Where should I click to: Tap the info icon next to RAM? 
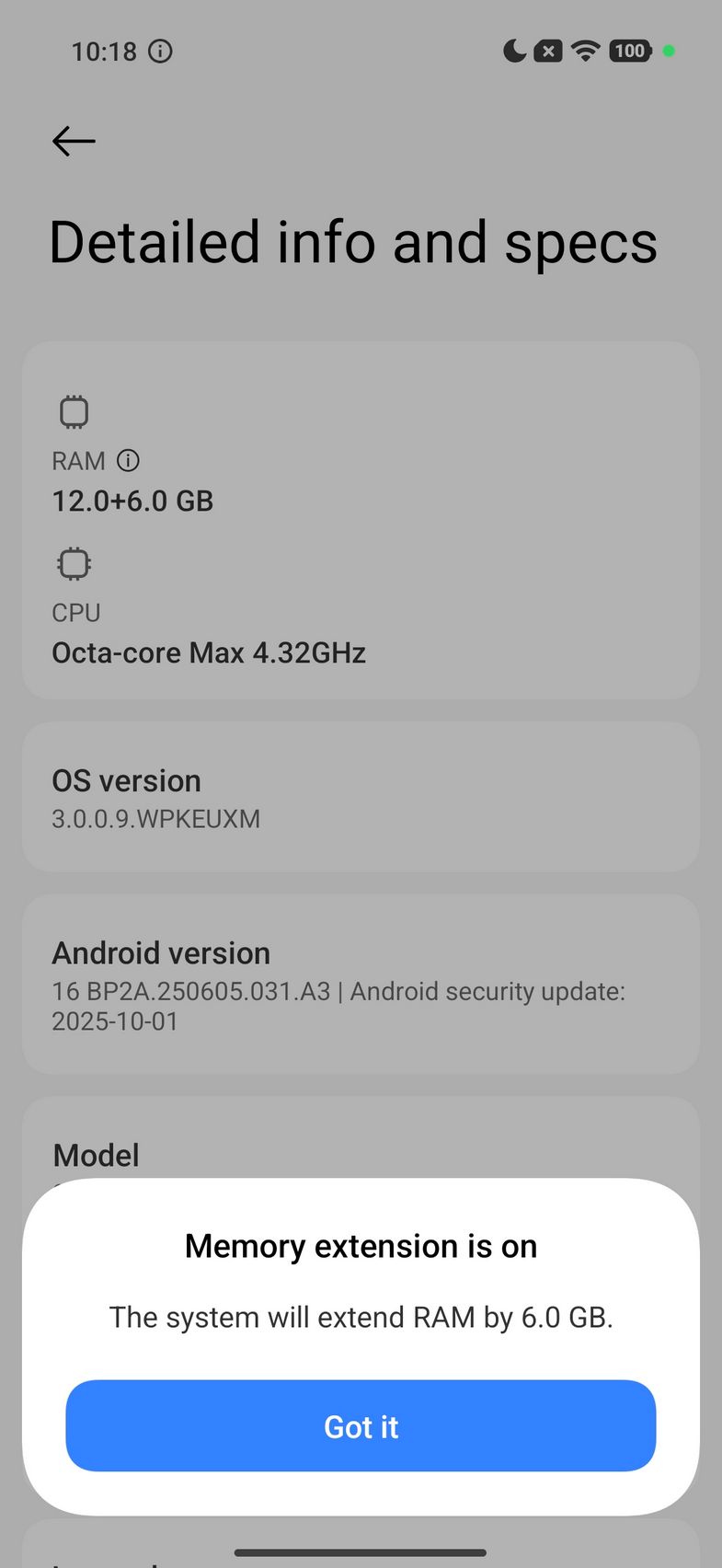[129, 460]
